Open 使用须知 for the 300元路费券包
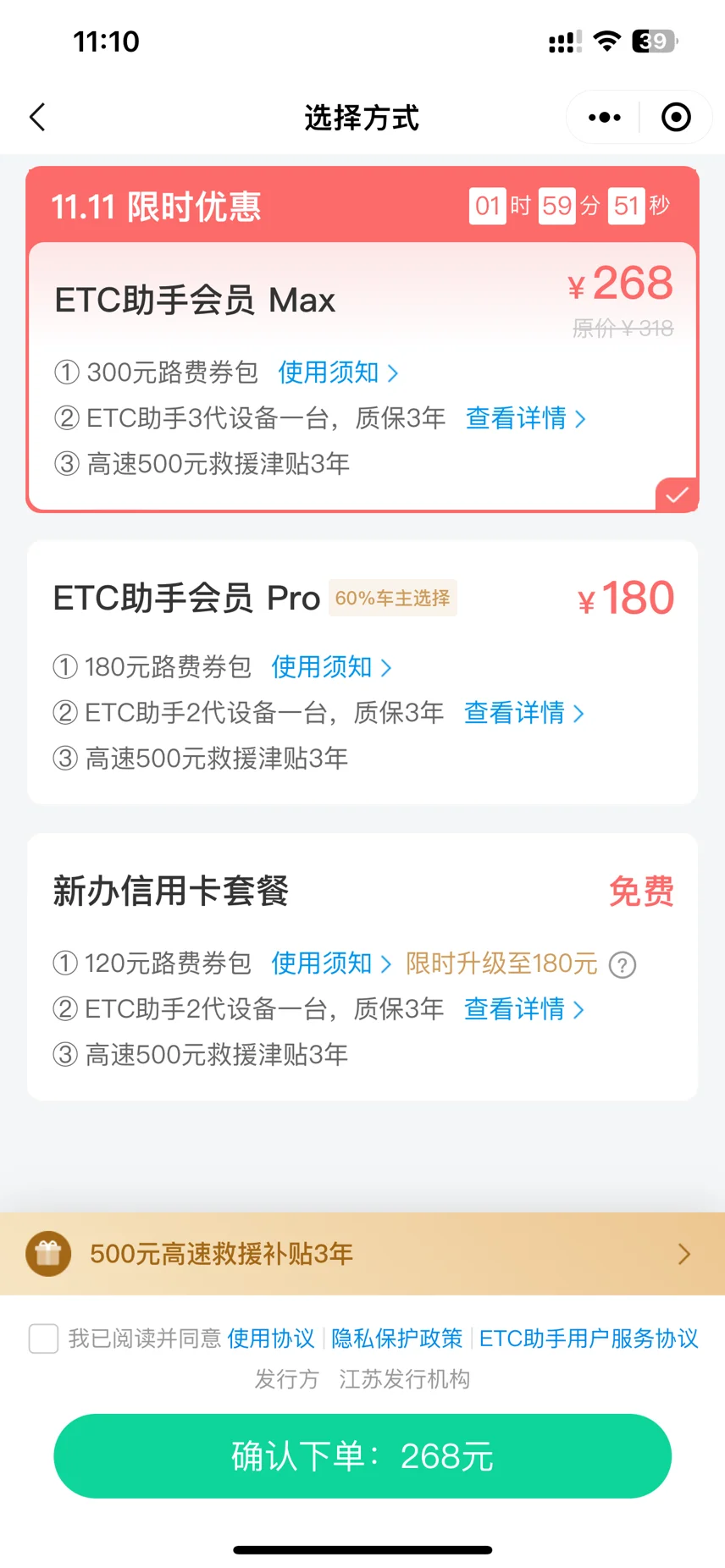This screenshot has height=1568, width=725. [x=338, y=373]
